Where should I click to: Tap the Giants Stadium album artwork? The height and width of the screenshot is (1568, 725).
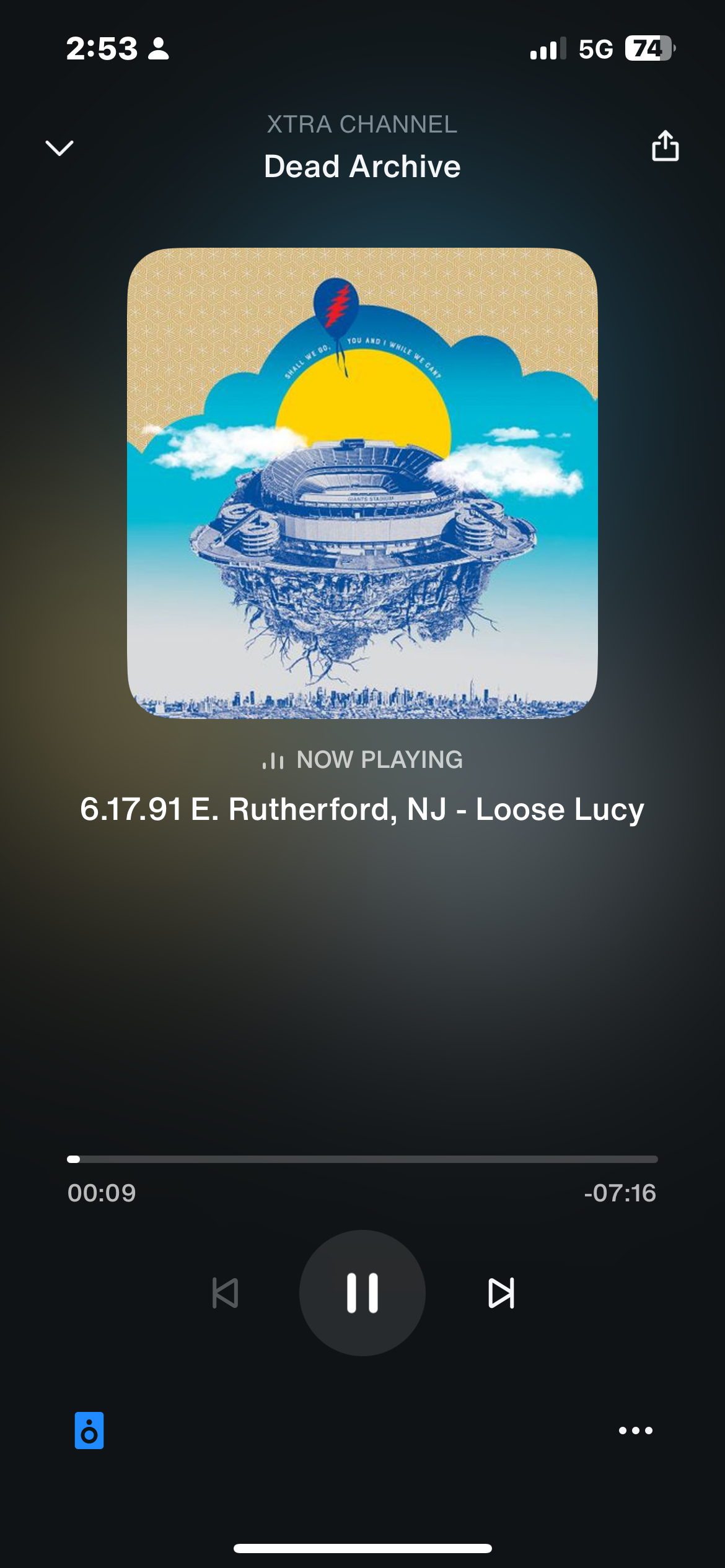(362, 483)
